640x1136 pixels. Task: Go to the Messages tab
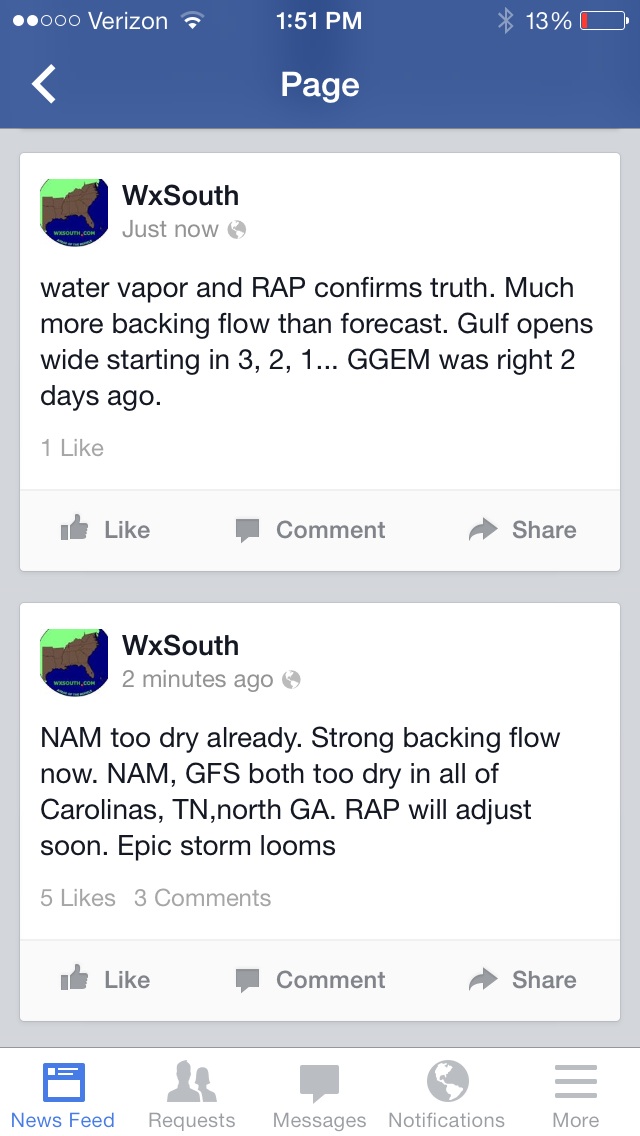[x=319, y=1094]
